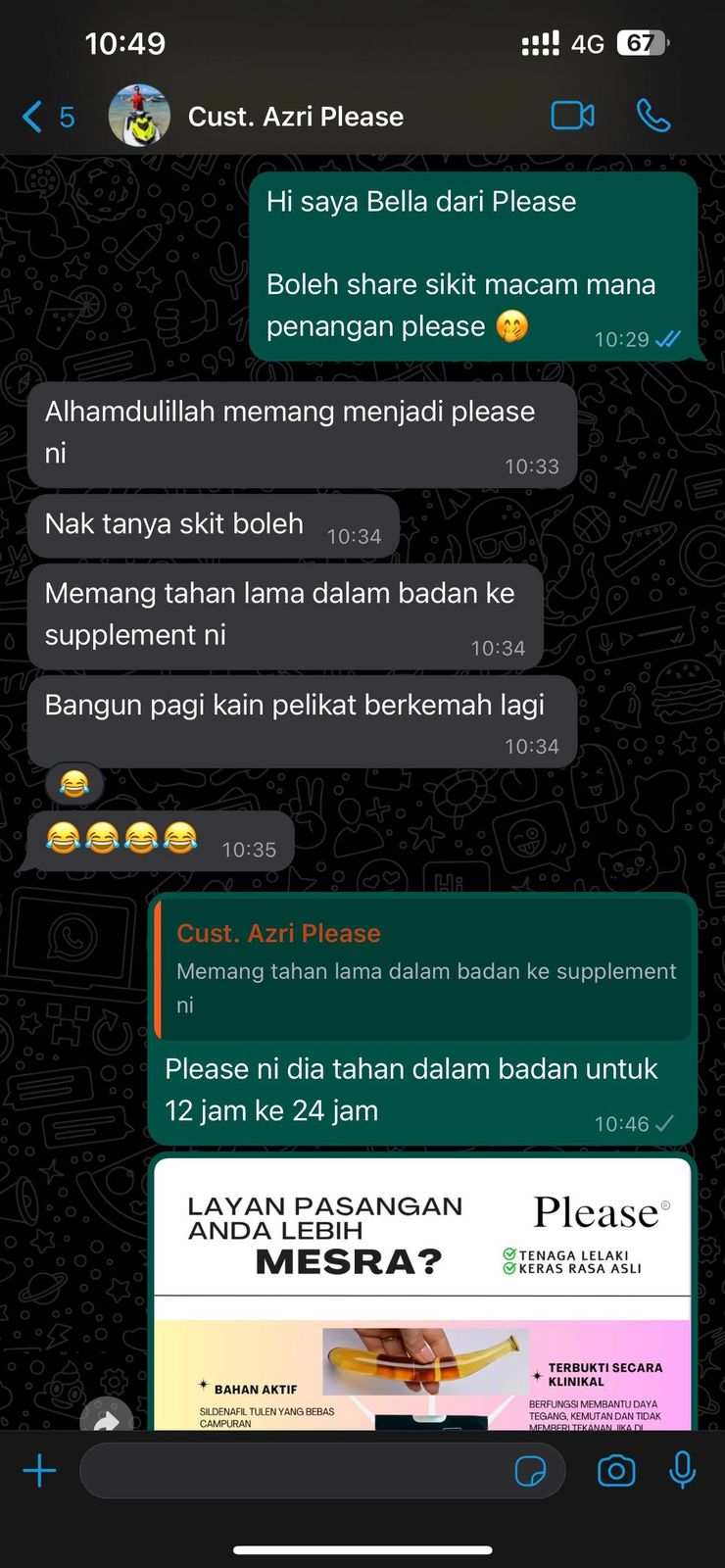Open the camera to send a photo
This screenshot has height=1568, width=725.
(616, 1471)
